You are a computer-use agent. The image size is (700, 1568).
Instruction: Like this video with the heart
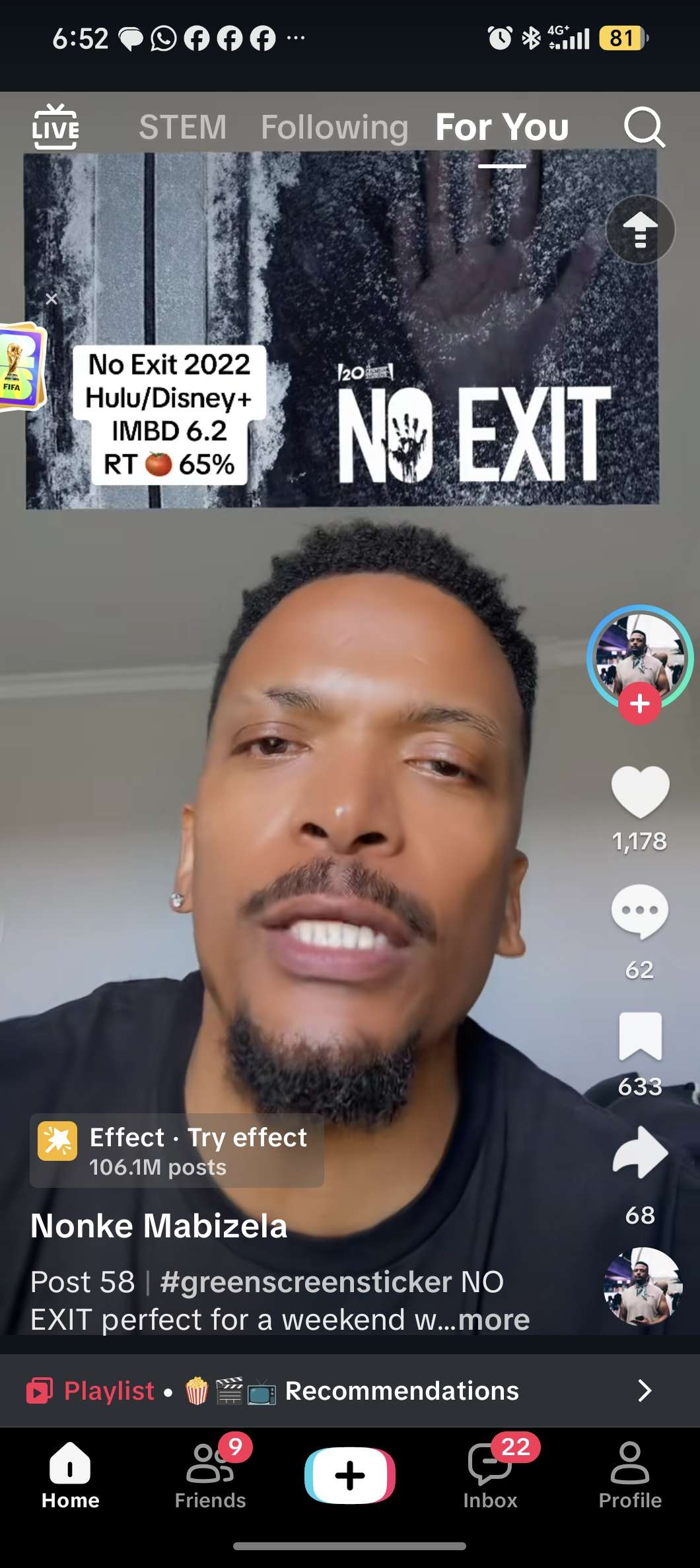[640, 791]
